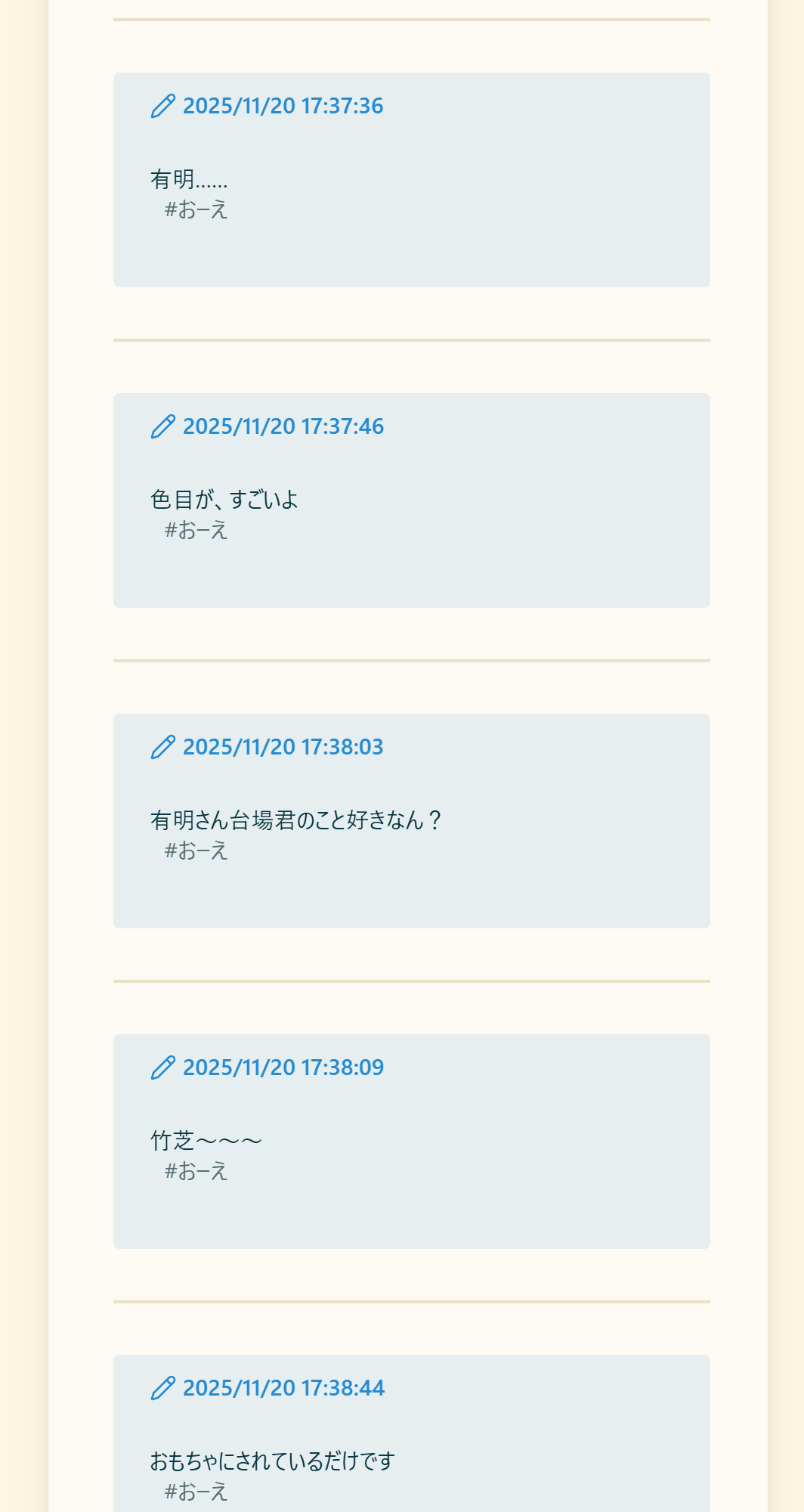The width and height of the screenshot is (804, 1512).
Task: Tap the #おーえ hashtag under 有明……
Action: click(x=196, y=209)
